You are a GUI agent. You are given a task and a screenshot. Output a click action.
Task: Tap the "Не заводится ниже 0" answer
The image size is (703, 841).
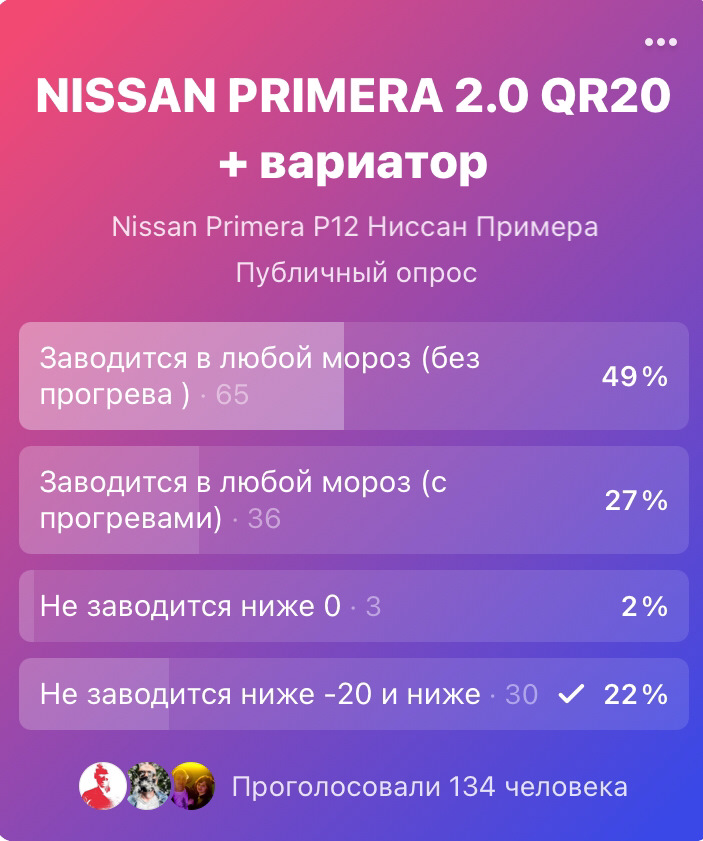pos(353,606)
